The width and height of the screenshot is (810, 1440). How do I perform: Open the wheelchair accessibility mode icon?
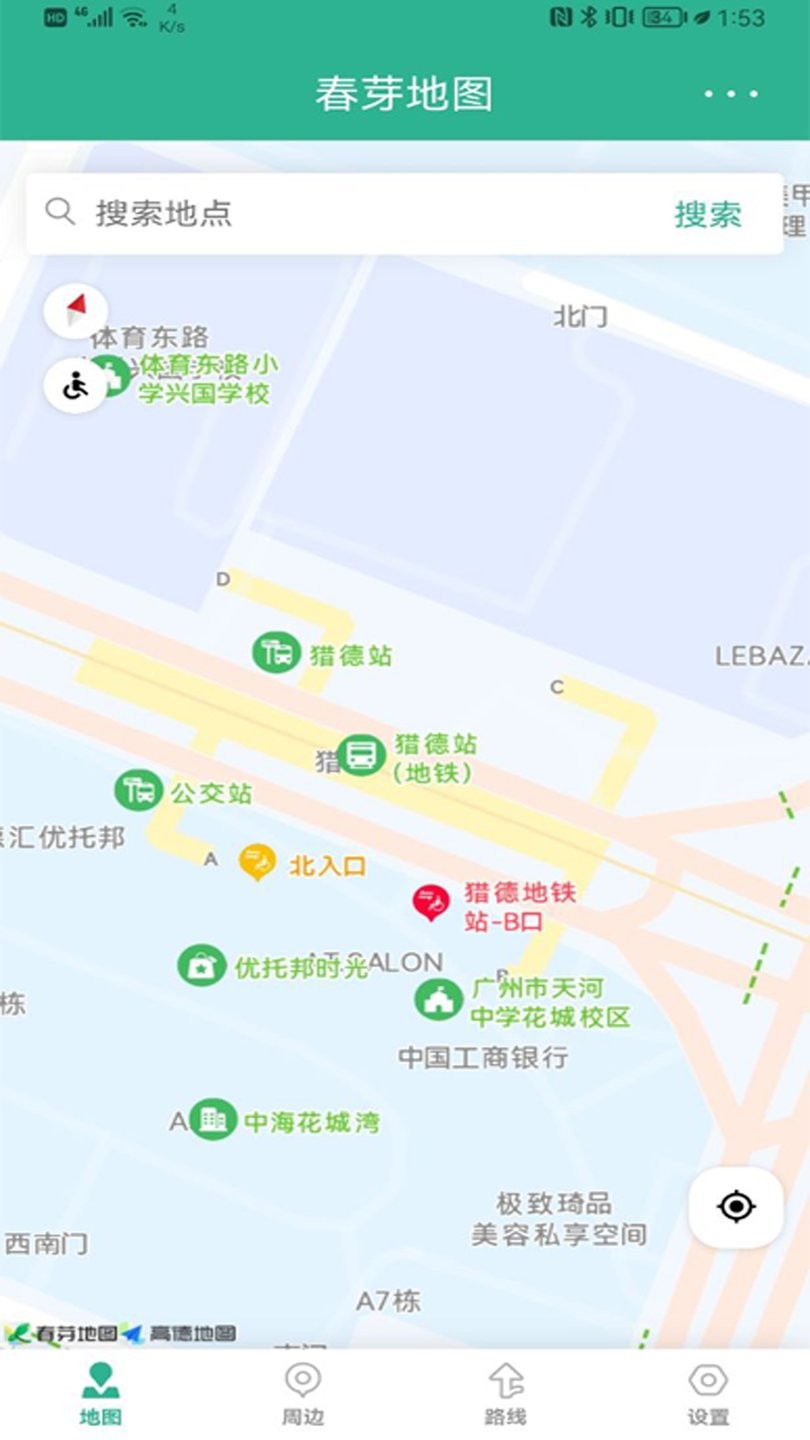(x=76, y=383)
